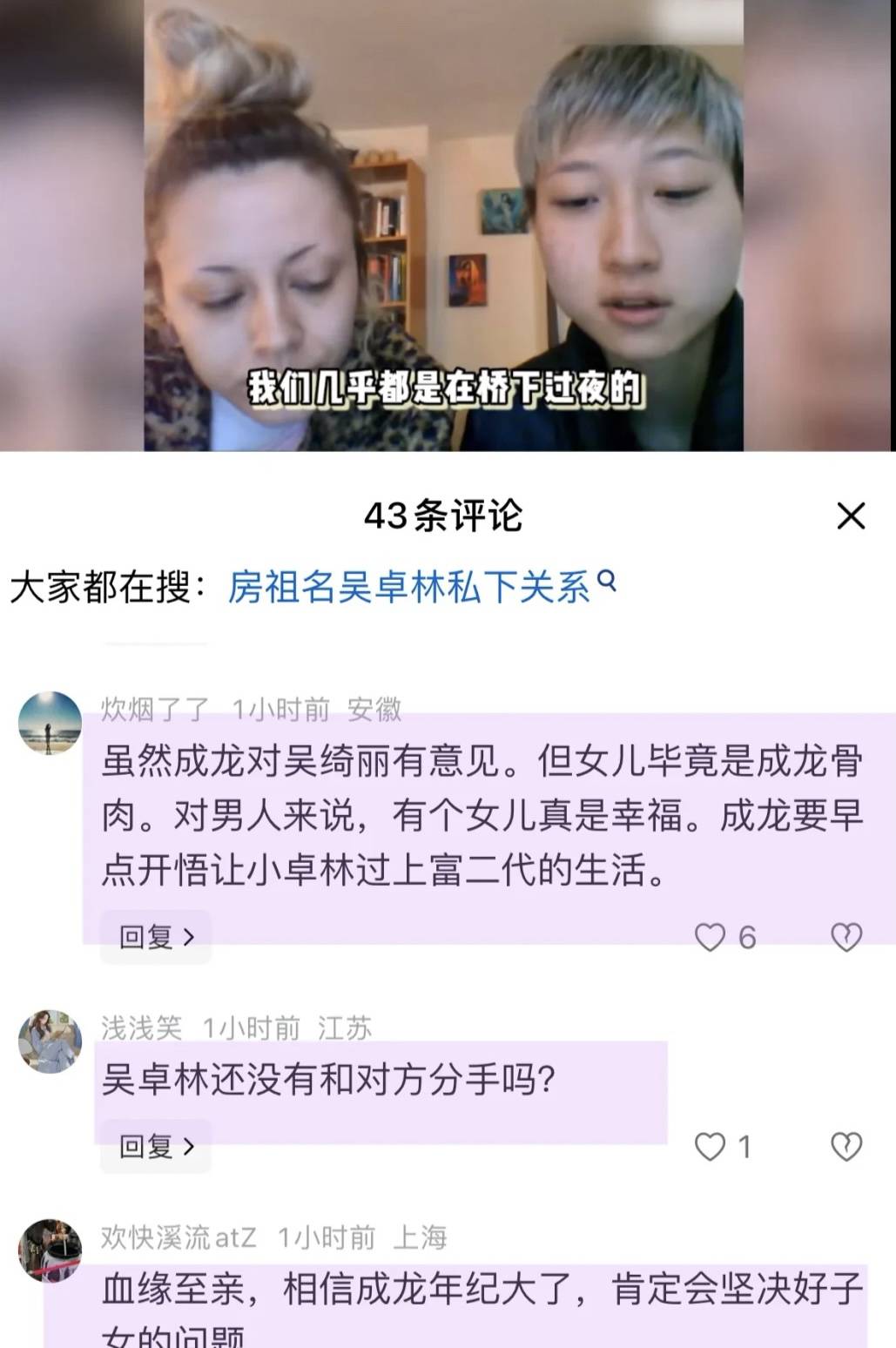This screenshot has height=1348, width=896.
Task: Like 炊烟了了's comment
Action: tap(711, 937)
